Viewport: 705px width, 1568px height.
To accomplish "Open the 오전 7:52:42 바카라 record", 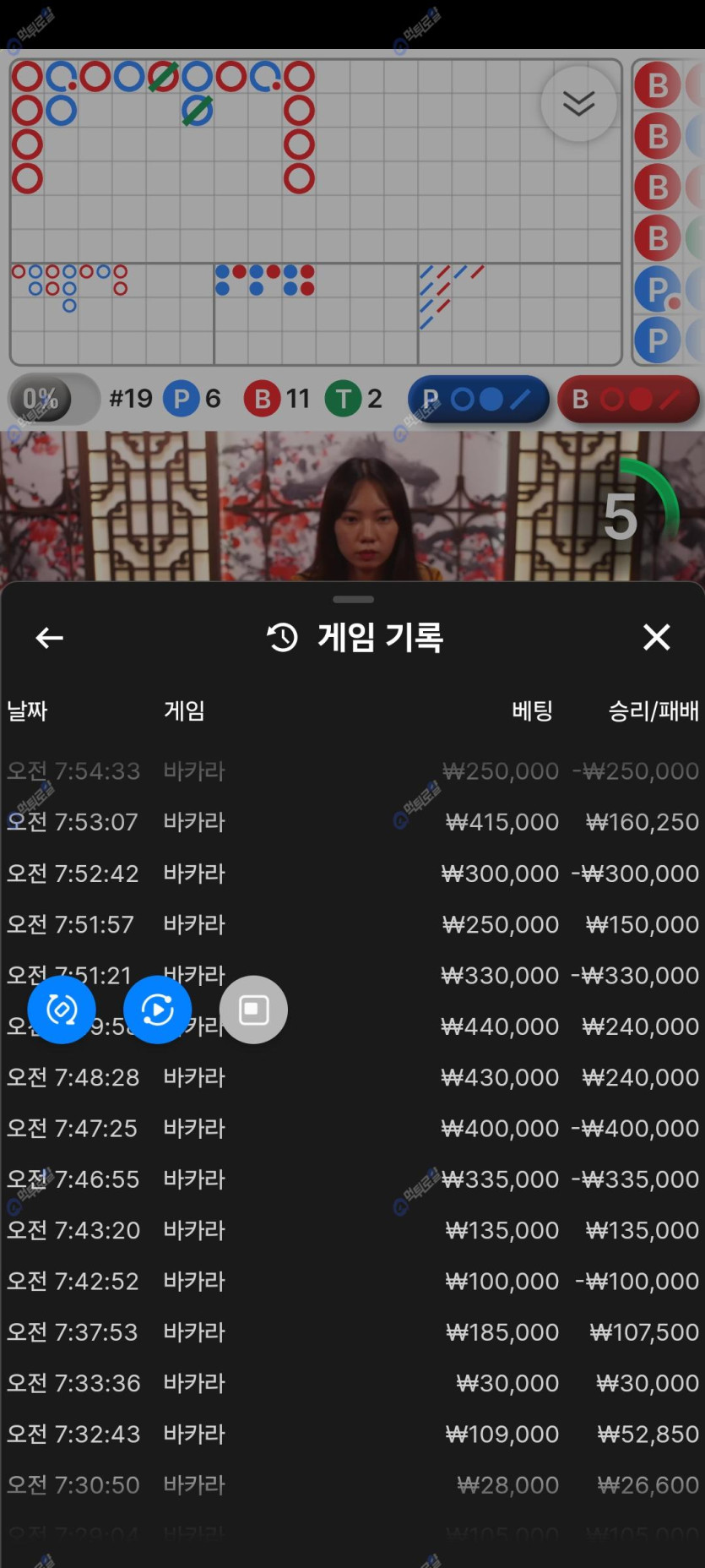I will (x=352, y=874).
